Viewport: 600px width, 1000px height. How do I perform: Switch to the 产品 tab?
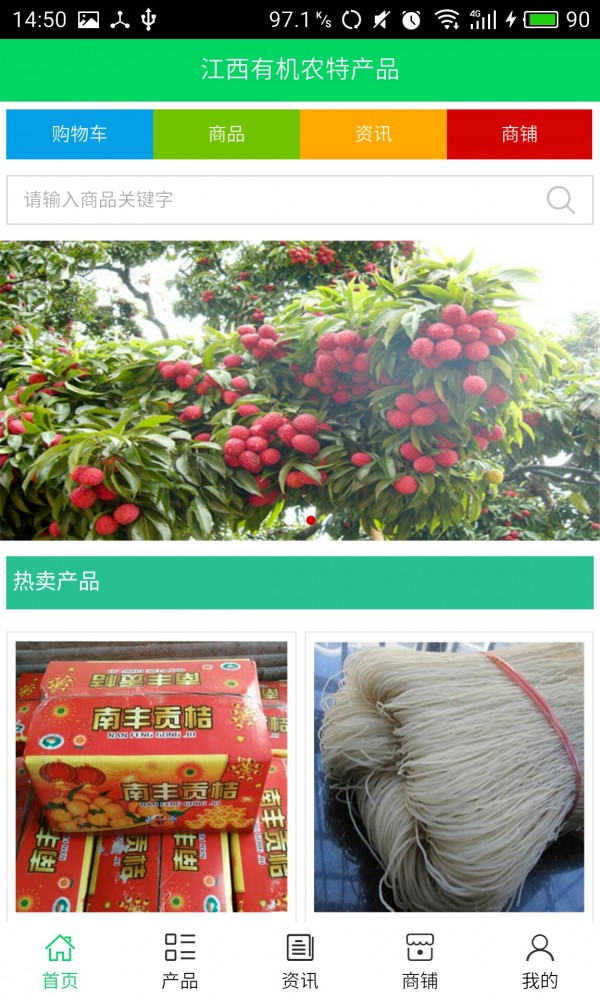(x=180, y=961)
